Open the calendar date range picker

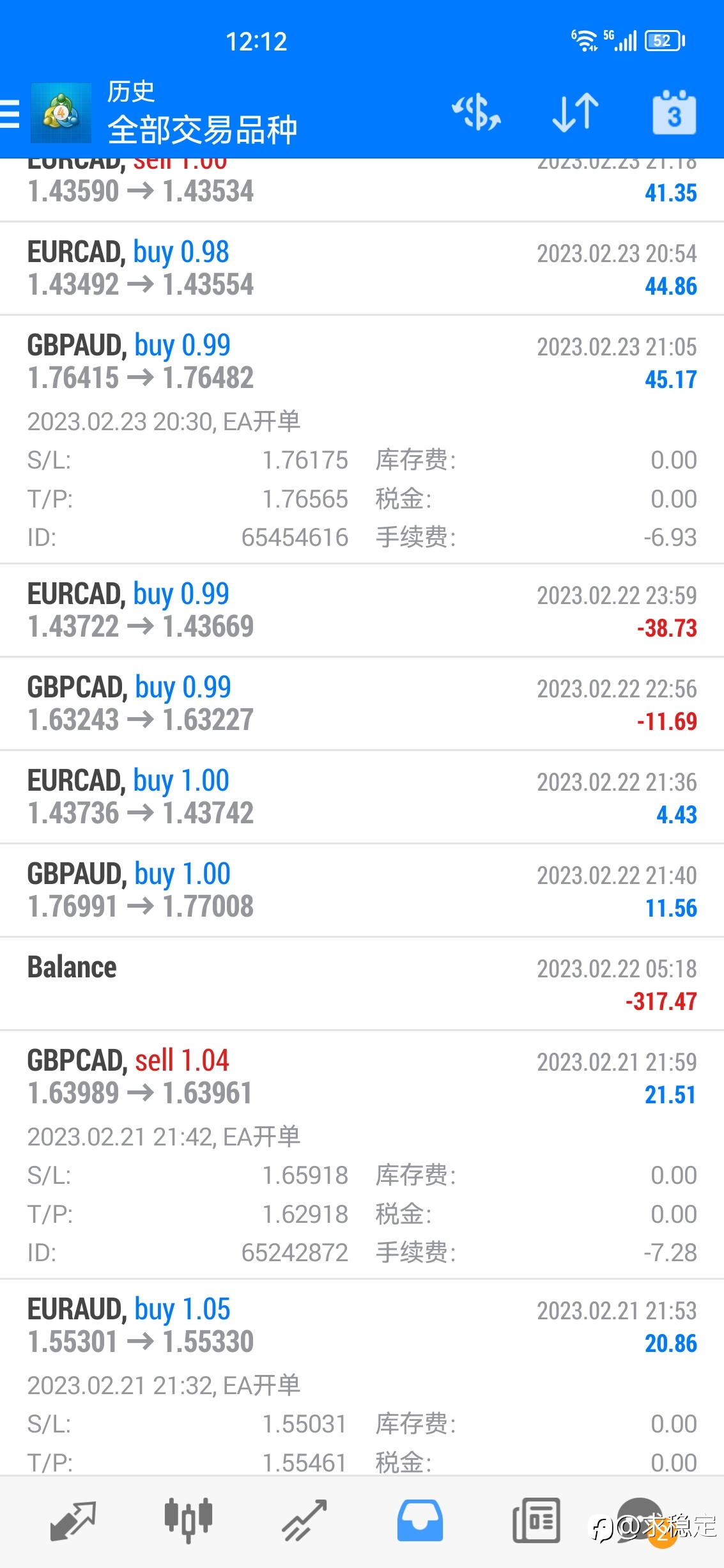pyautogui.click(x=674, y=113)
